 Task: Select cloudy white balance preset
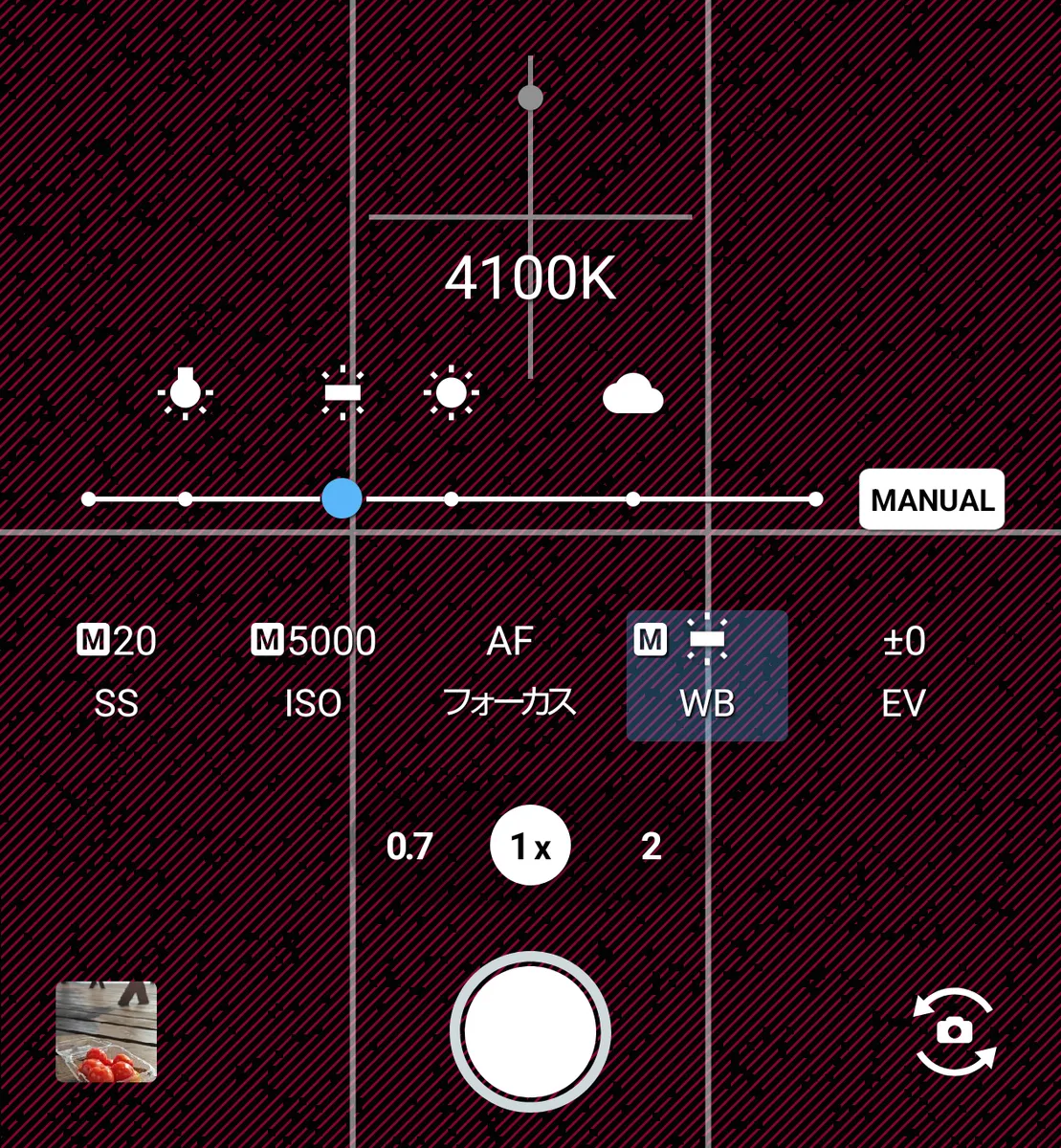pyautogui.click(x=632, y=394)
